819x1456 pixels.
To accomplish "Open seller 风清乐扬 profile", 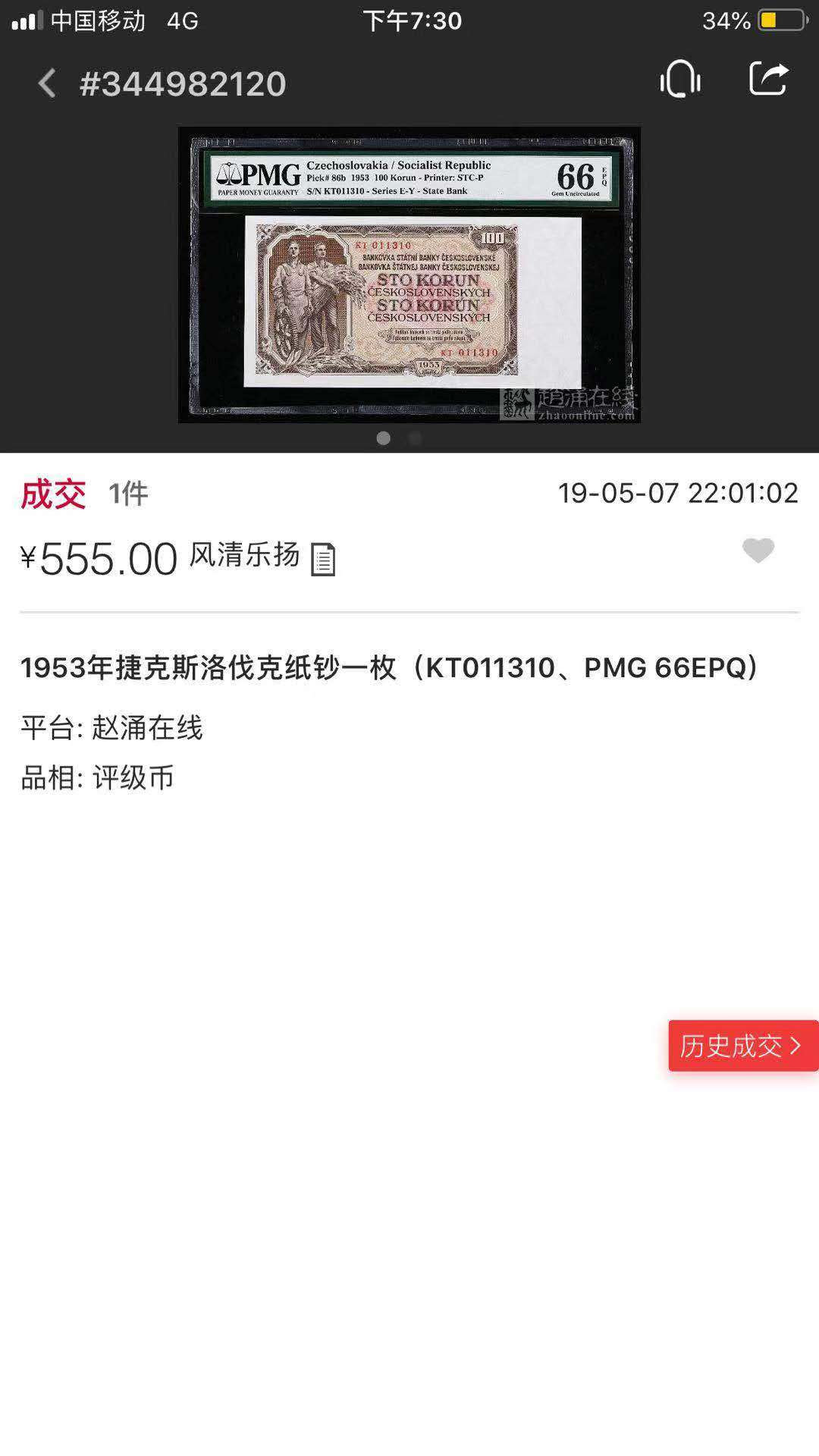I will coord(243,557).
